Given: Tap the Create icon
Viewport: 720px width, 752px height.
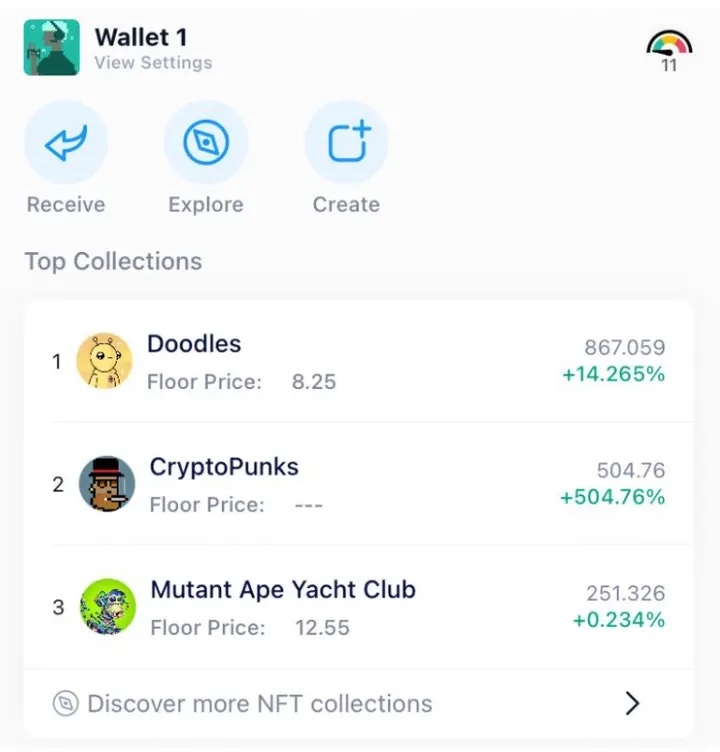Looking at the screenshot, I should pos(345,145).
